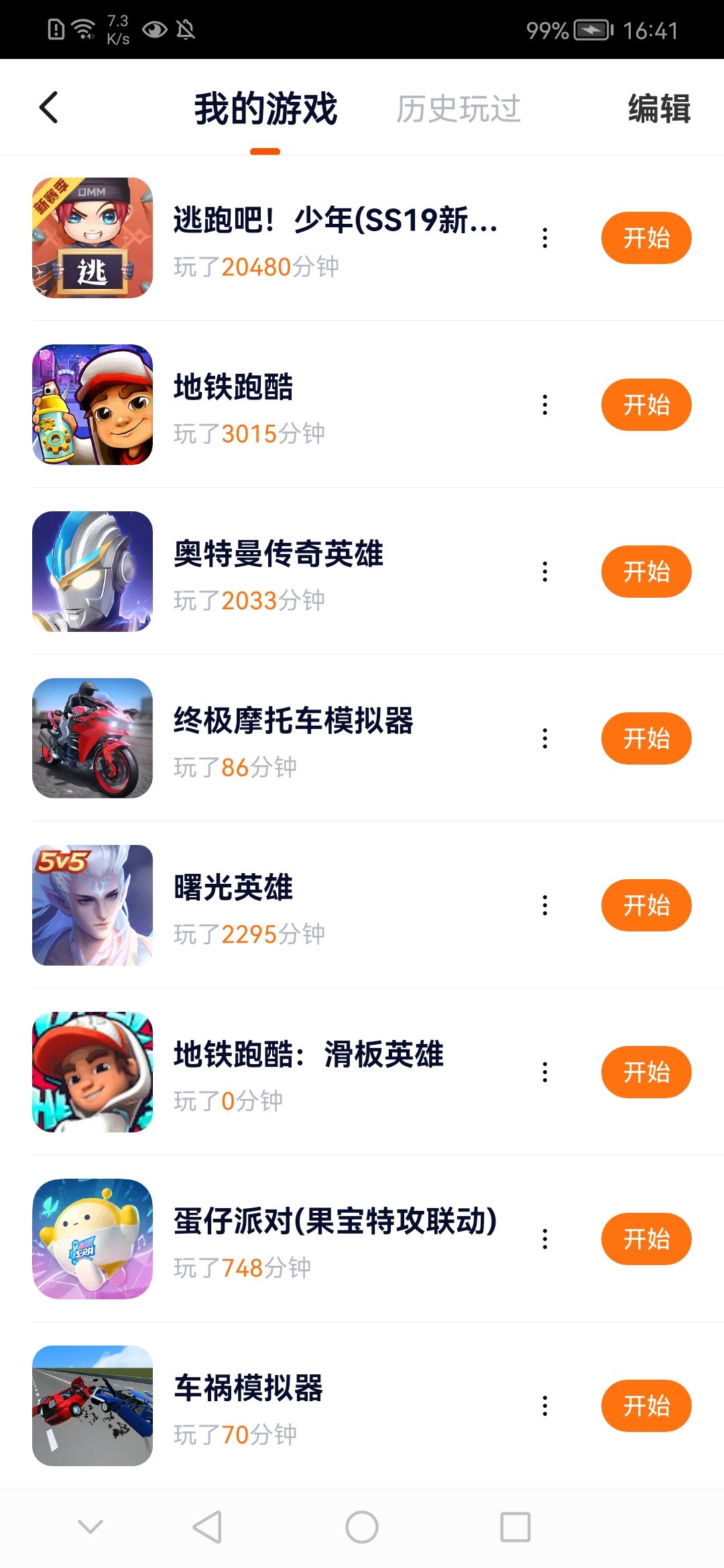
Task: Launch 地铁跑酷:滑板英雄 via 开始
Action: click(x=646, y=1072)
